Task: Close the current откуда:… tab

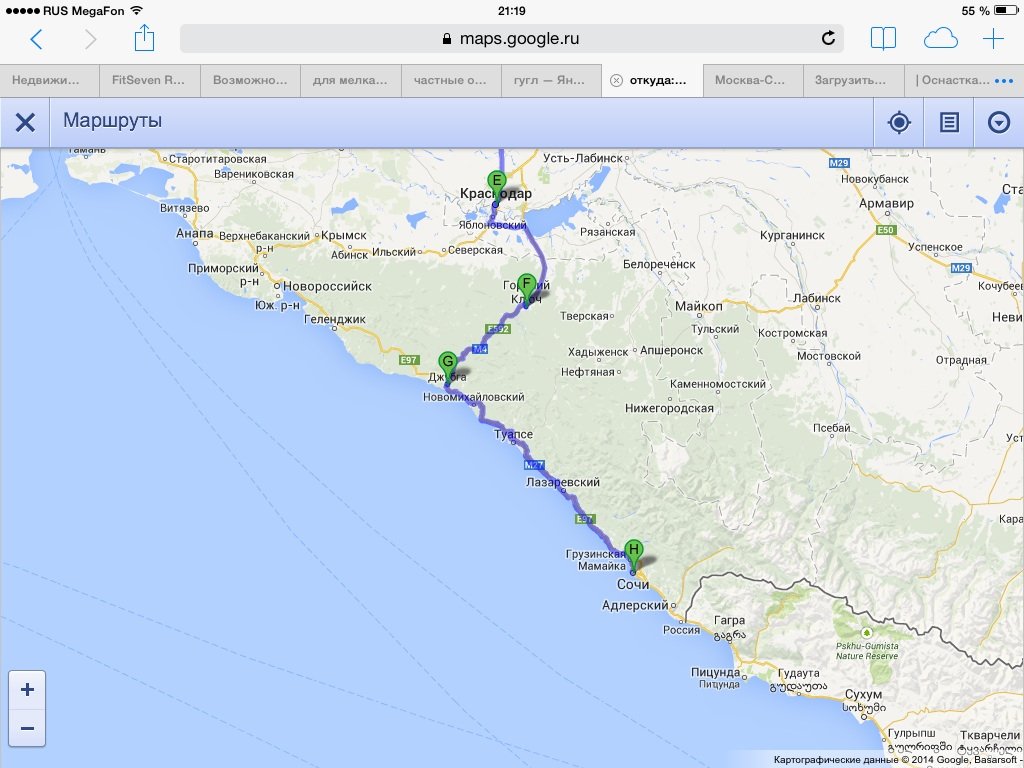Action: click(x=616, y=80)
